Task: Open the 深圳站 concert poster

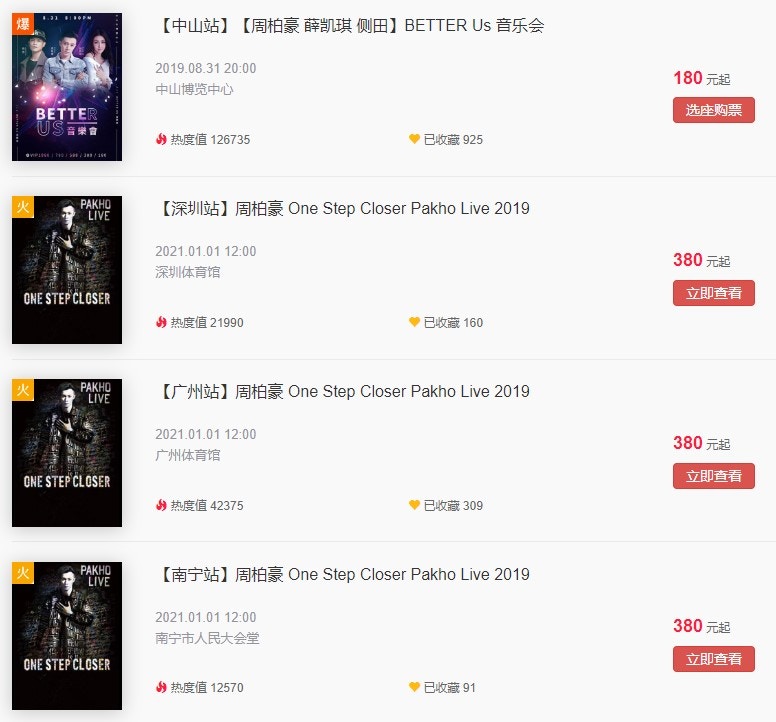Action: point(67,270)
